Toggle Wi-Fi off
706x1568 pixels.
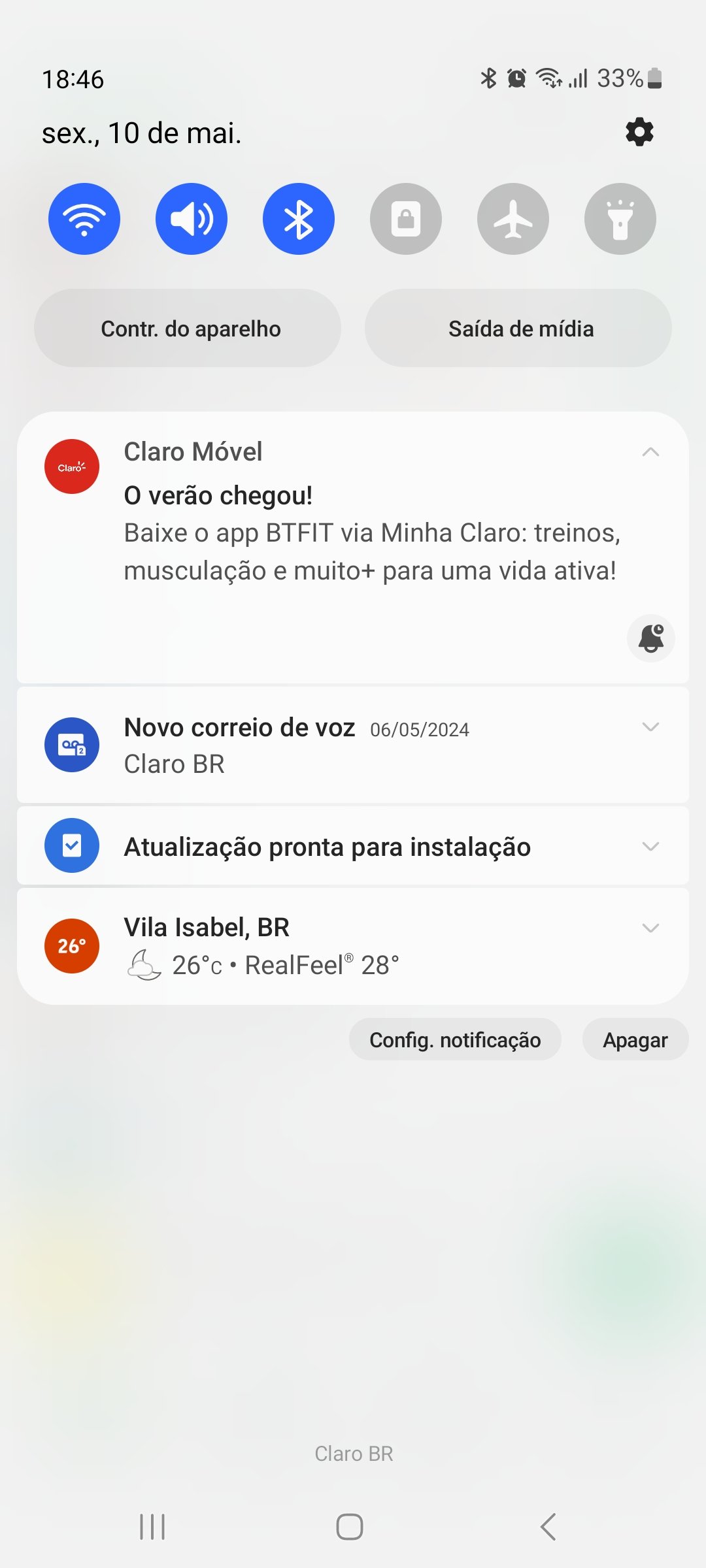tap(84, 219)
